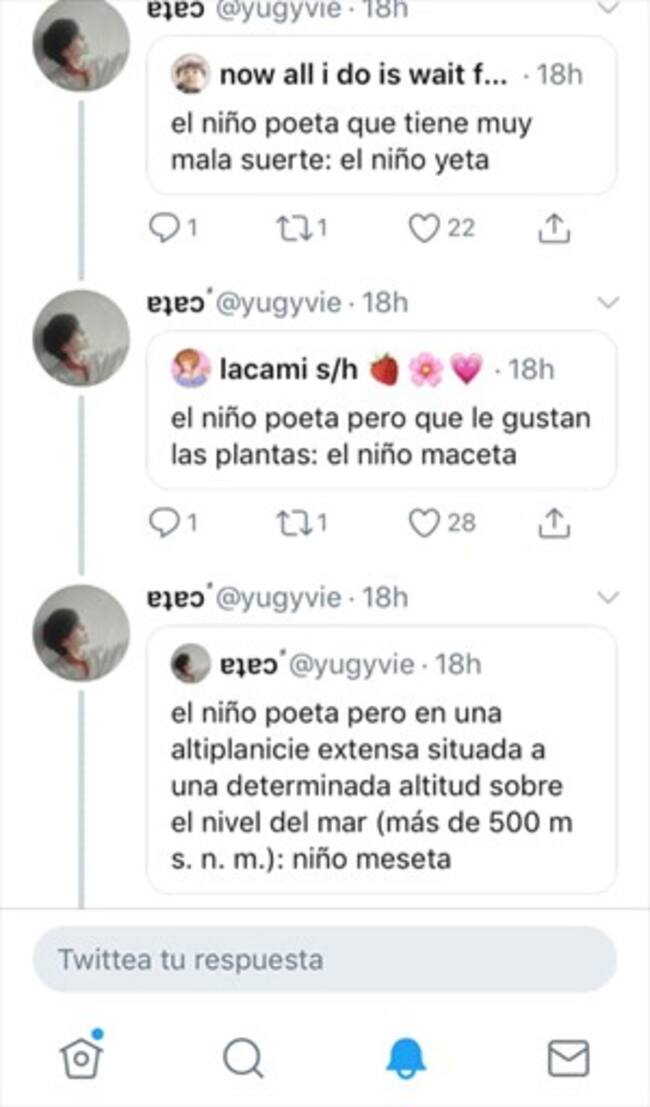Like the niño yeta tweet

(425, 229)
